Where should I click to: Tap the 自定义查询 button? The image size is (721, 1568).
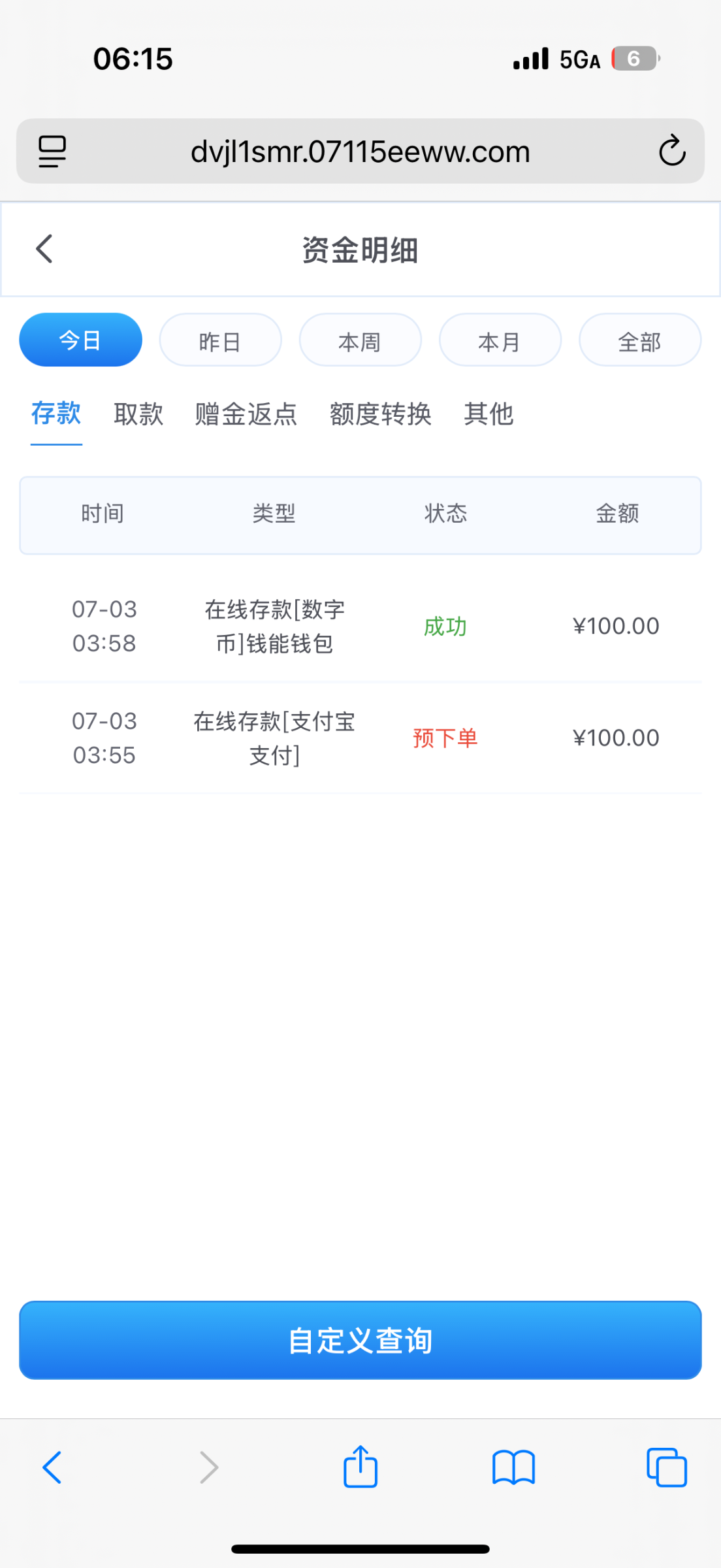[x=360, y=1340]
